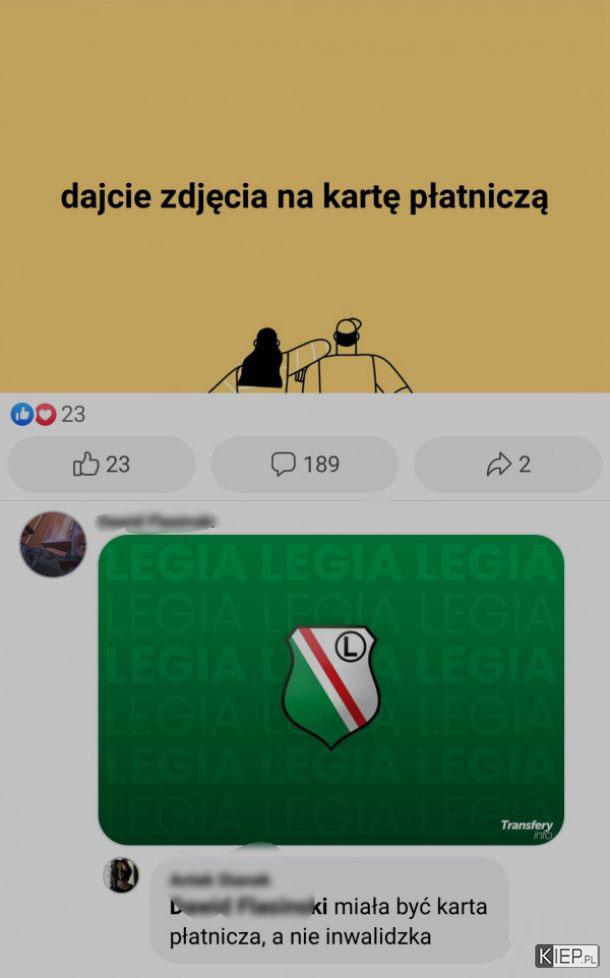Open the 189 comments on the post
The height and width of the screenshot is (978, 610).
coord(304,464)
